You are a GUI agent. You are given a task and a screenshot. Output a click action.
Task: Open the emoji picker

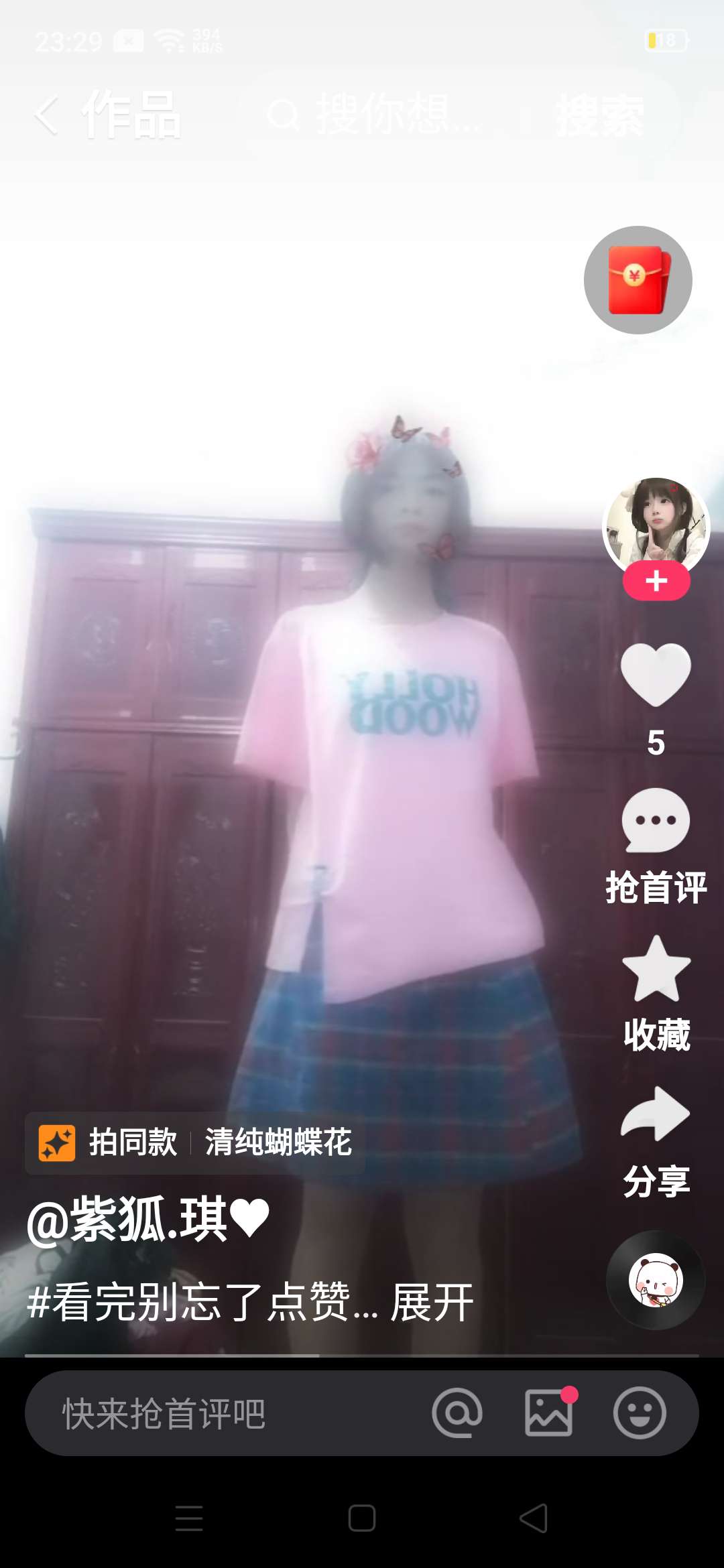[x=640, y=1414]
